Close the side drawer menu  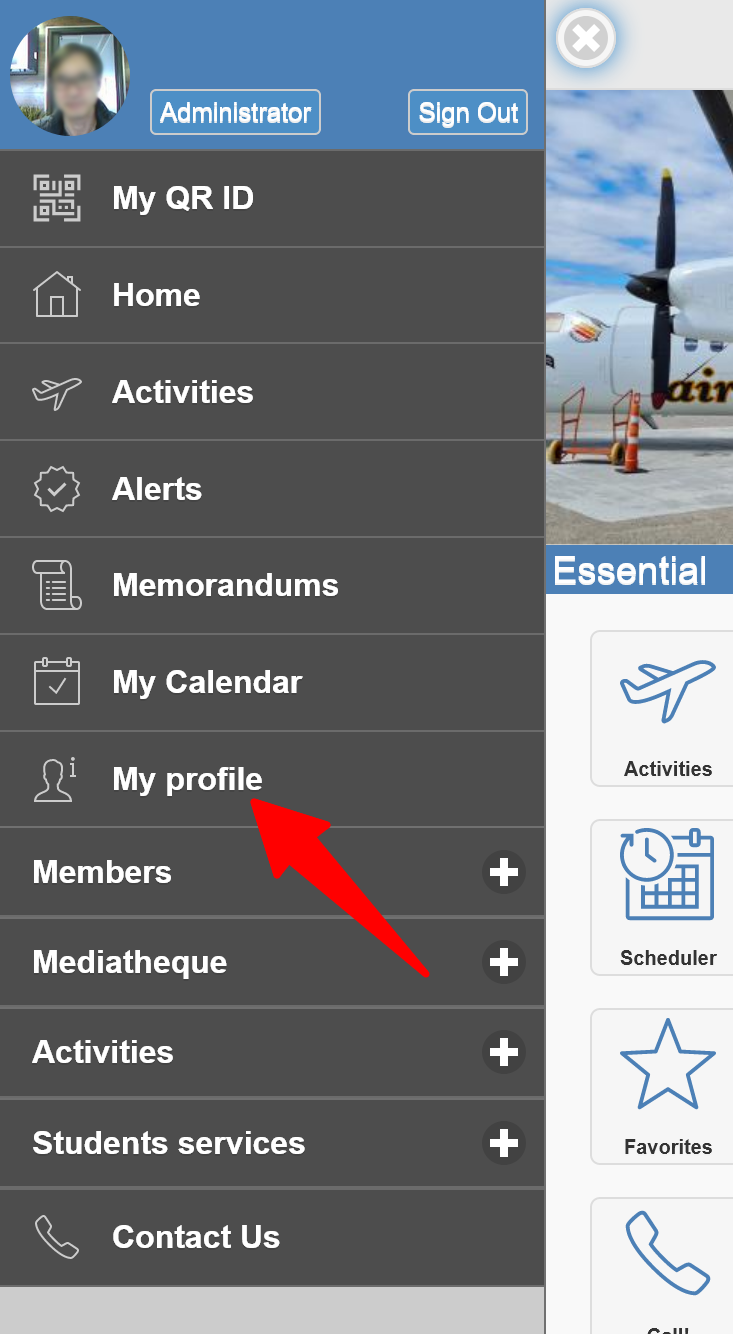[586, 39]
